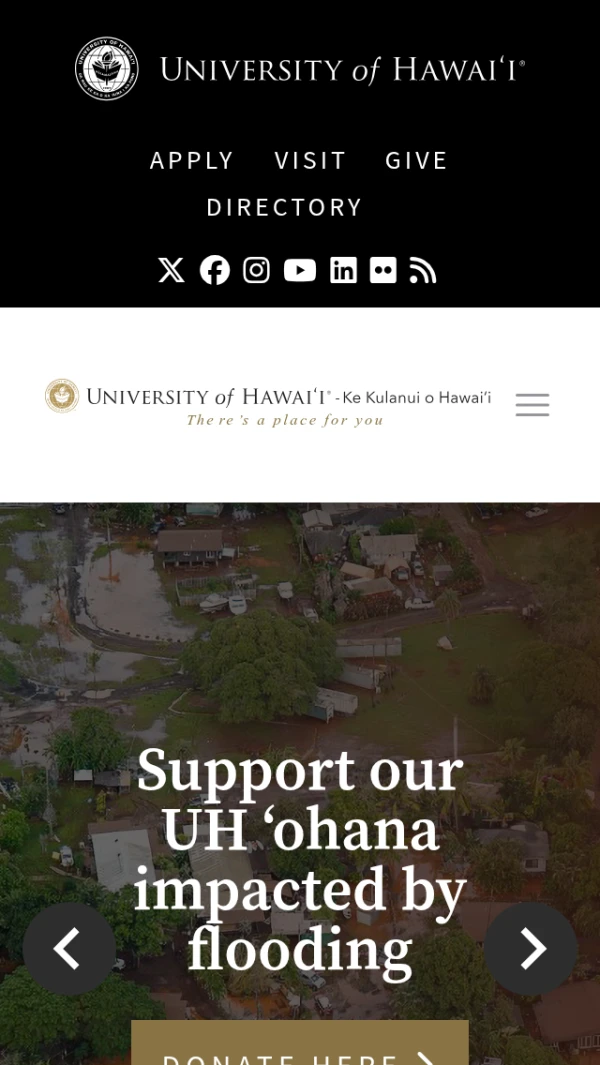This screenshot has width=600, height=1065.
Task: Expand the hamburger navigation menu
Action: [532, 405]
